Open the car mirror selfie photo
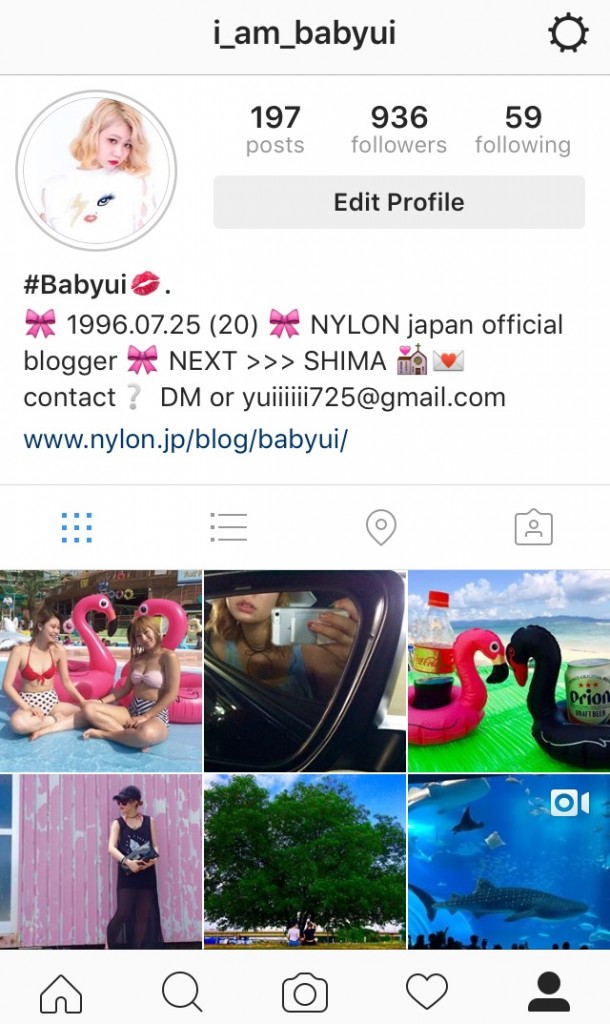Screen dimensions: 610x1024 (x=305, y=671)
